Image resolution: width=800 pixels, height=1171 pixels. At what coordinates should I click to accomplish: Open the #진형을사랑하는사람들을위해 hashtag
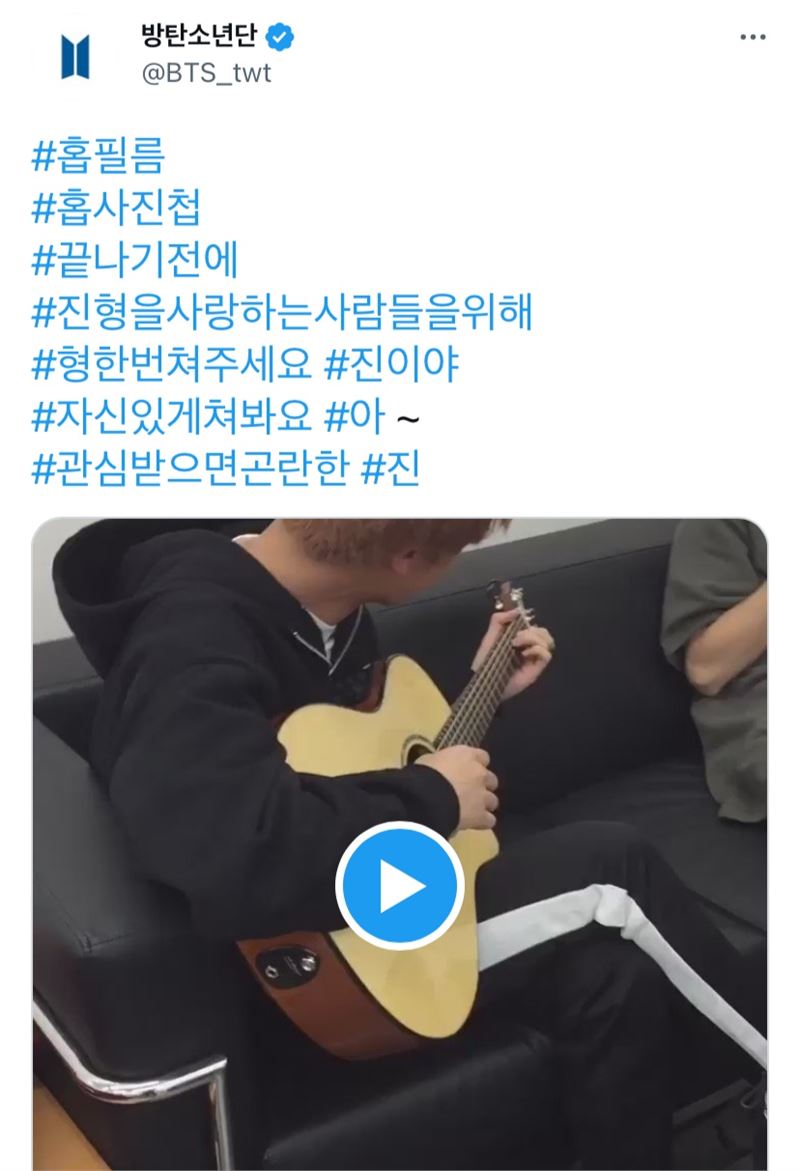coord(281,313)
